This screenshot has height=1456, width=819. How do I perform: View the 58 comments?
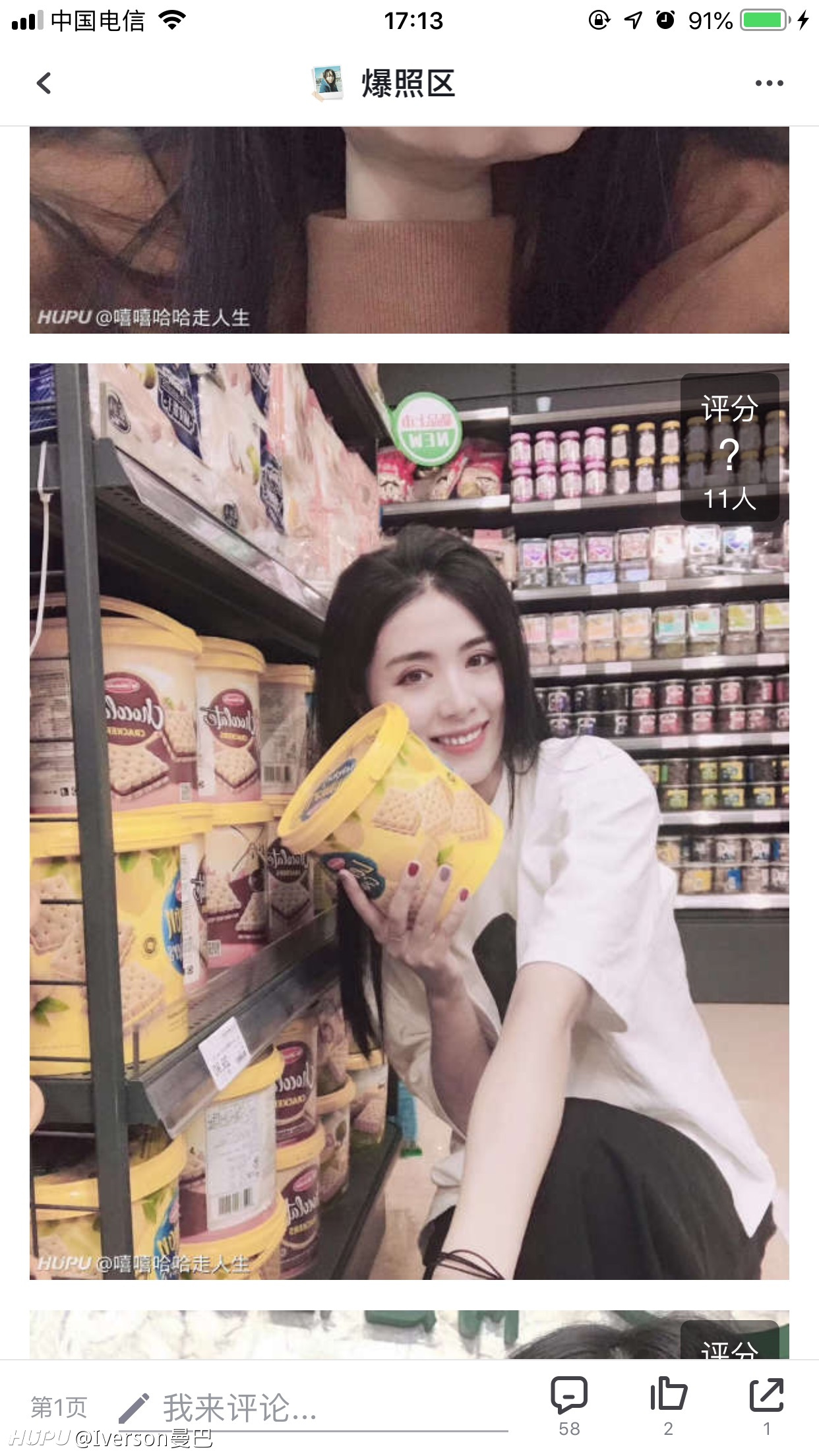pos(569,1406)
